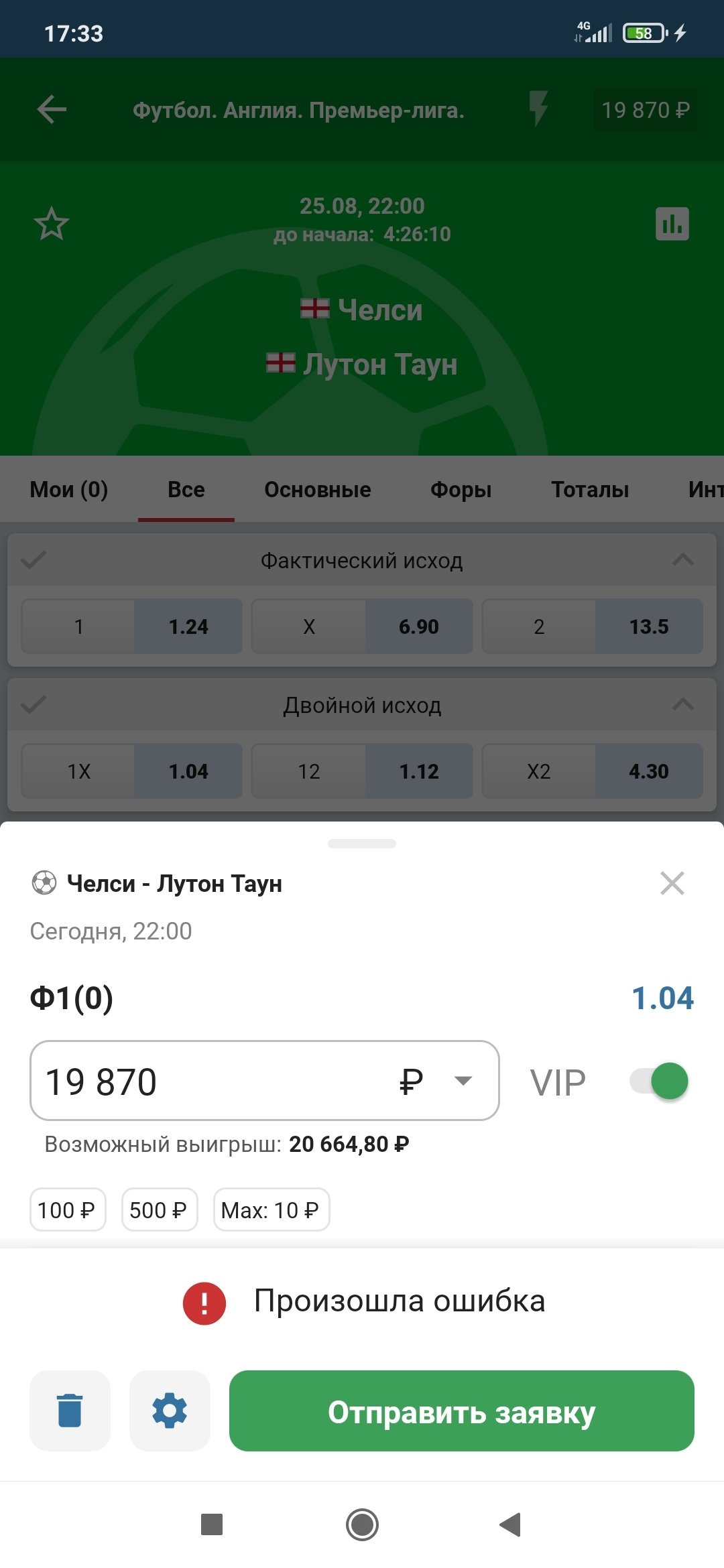Pick outcome X at odds 6.90
The height and width of the screenshot is (1568, 724).
(362, 627)
